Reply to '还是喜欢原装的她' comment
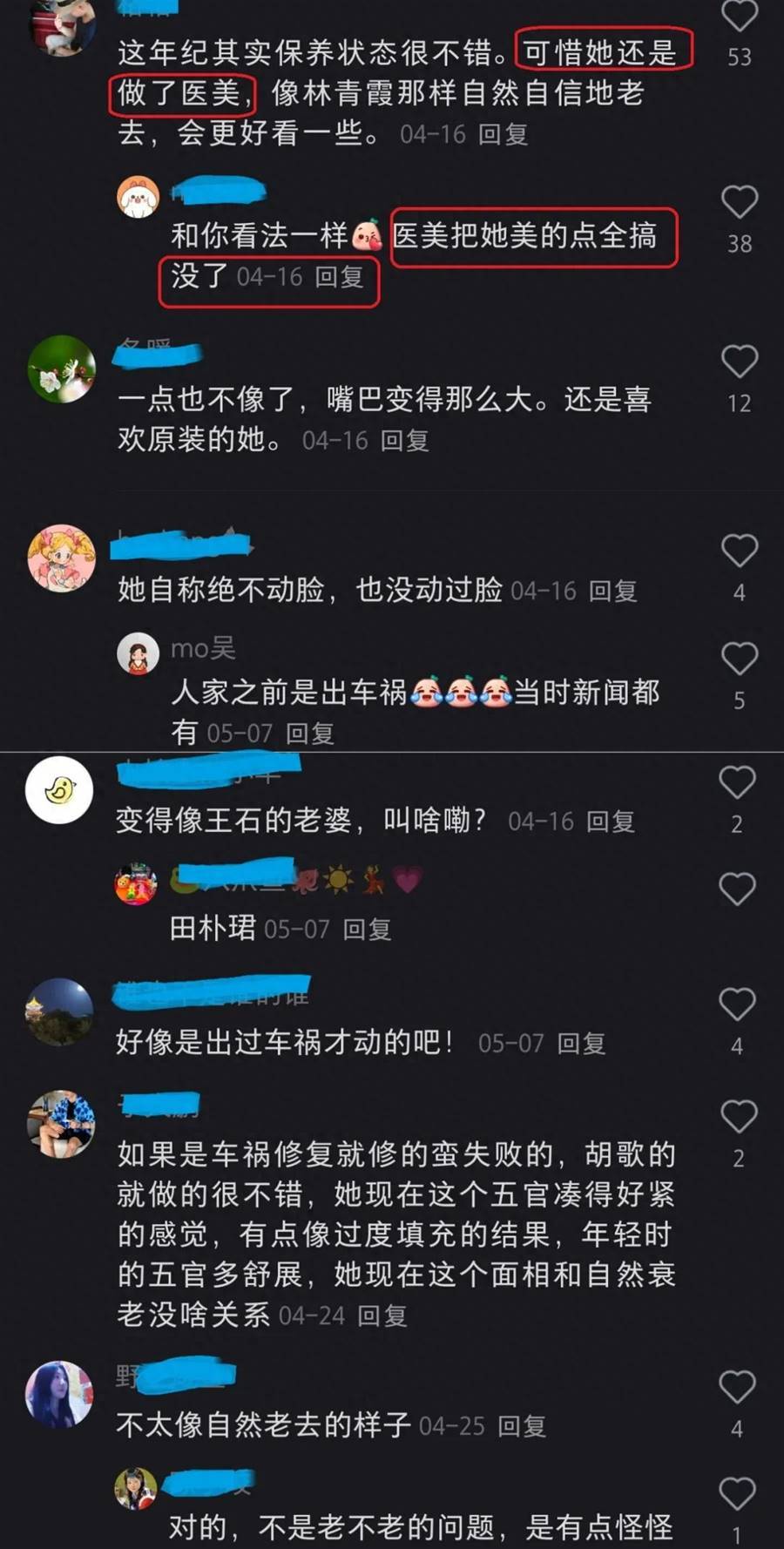The height and width of the screenshot is (1549, 784). click(x=405, y=441)
